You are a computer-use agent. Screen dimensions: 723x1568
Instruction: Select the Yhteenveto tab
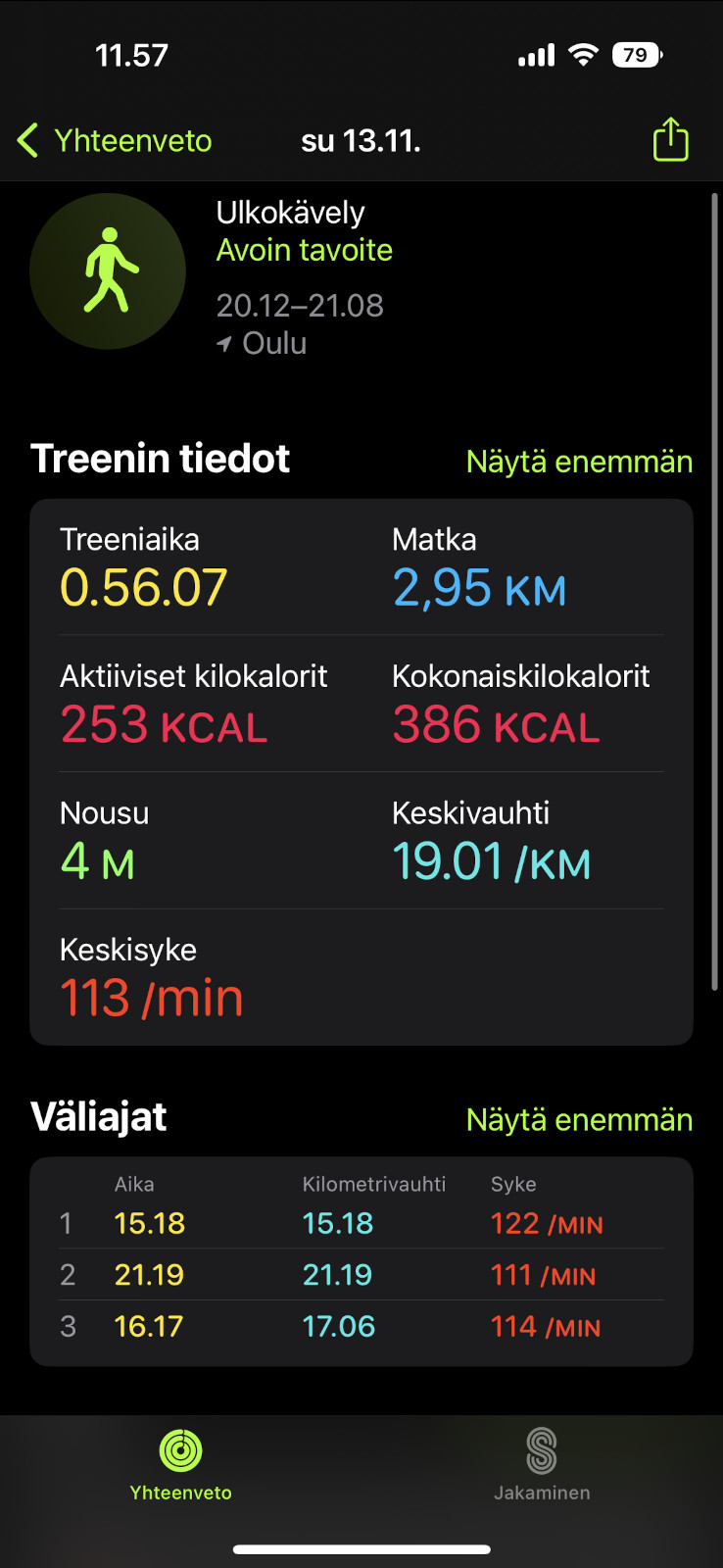click(181, 1465)
